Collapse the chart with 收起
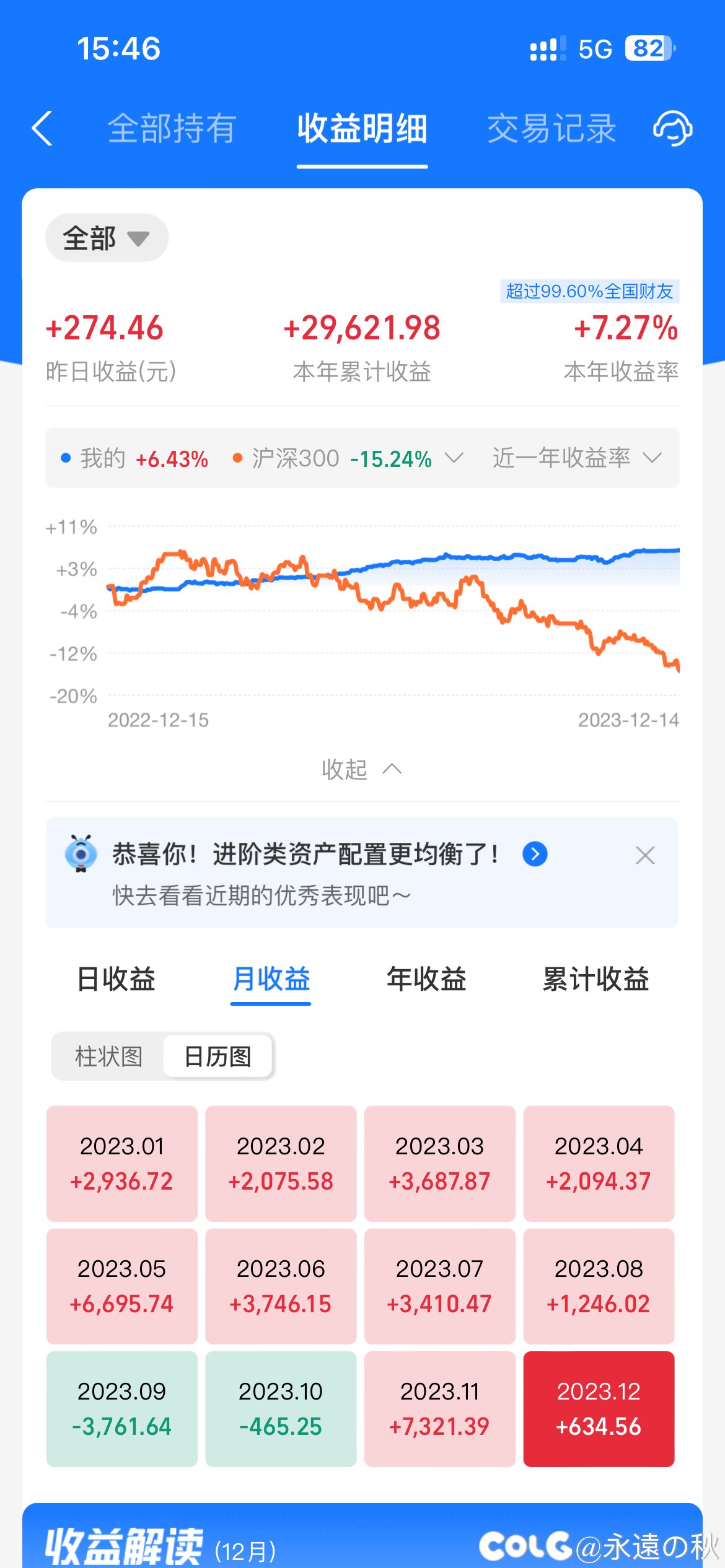This screenshot has width=725, height=1568. pos(362,769)
